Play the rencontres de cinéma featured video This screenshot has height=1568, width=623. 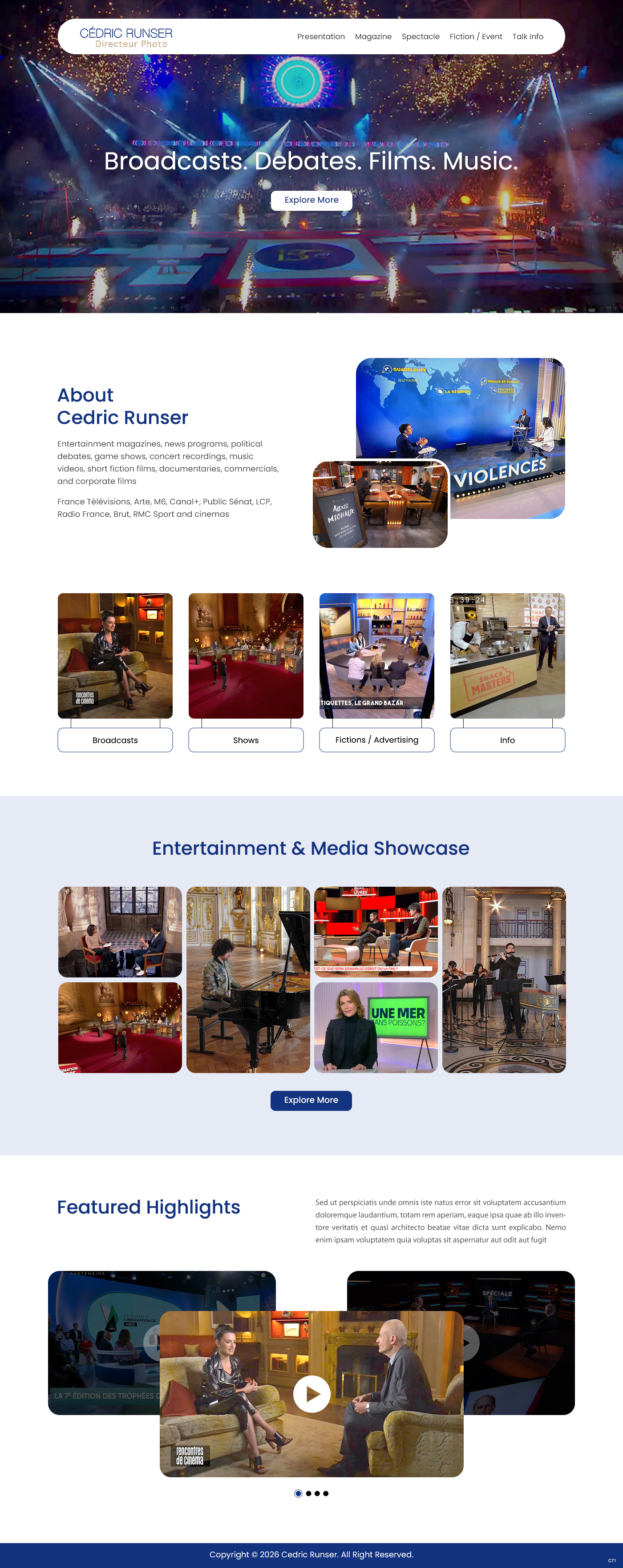pos(311,1394)
